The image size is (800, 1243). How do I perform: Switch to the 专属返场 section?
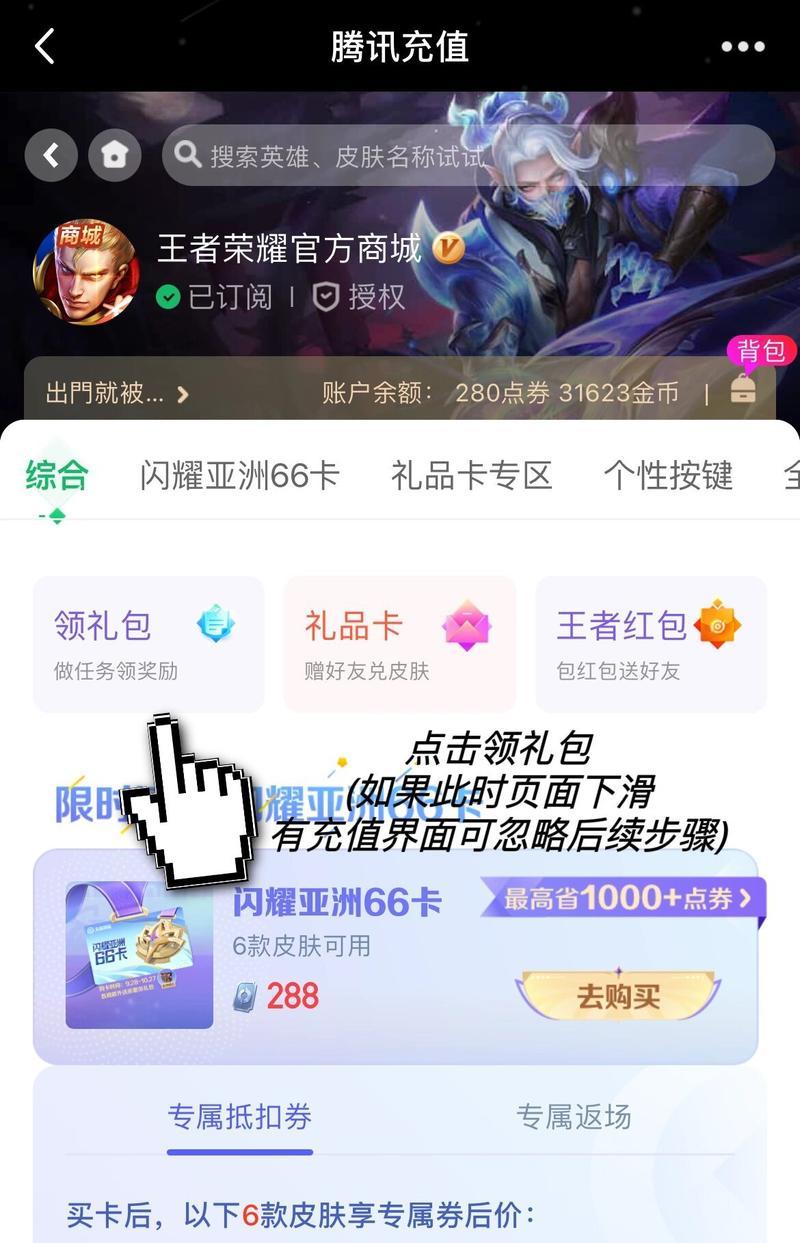(573, 1117)
